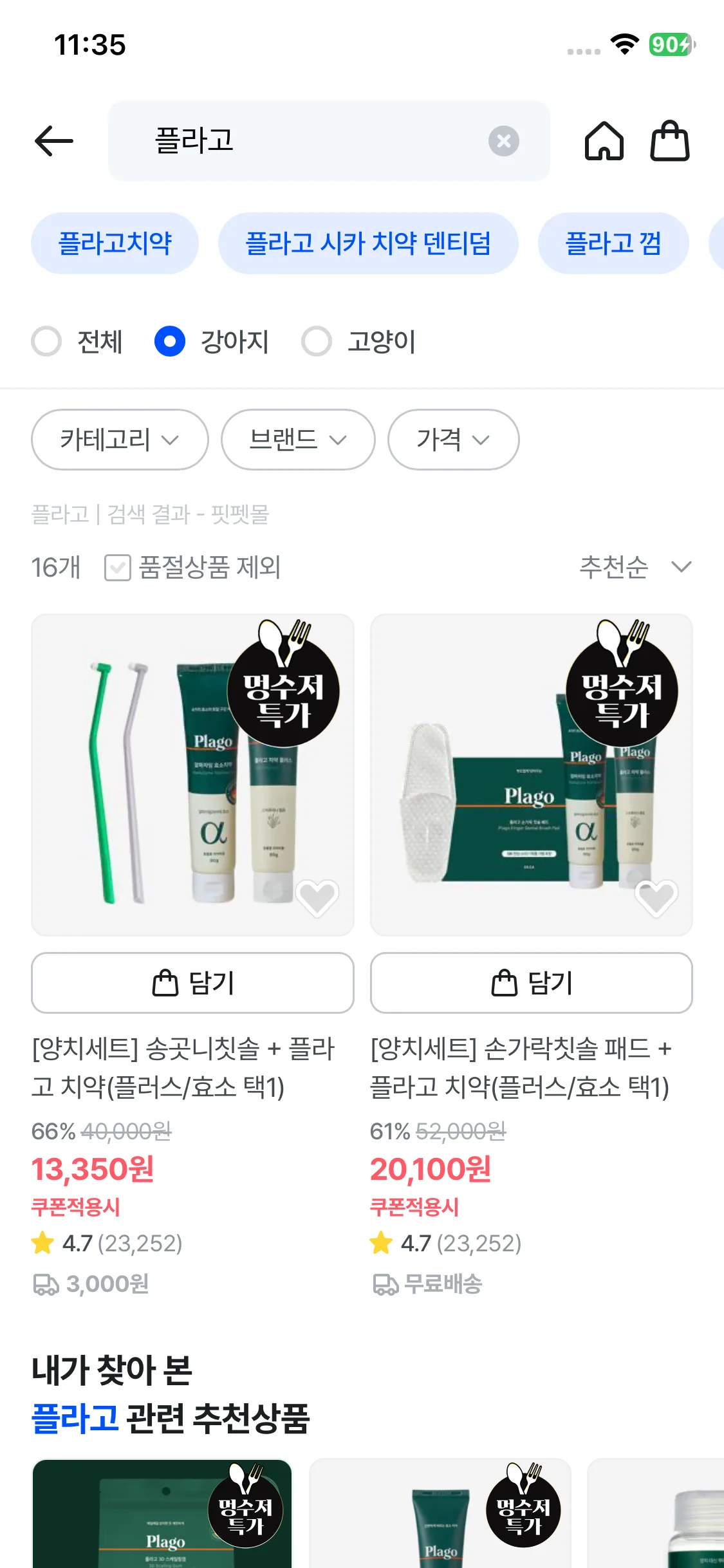Expand the 가격 filter dropdown
The image size is (724, 1568).
453,440
